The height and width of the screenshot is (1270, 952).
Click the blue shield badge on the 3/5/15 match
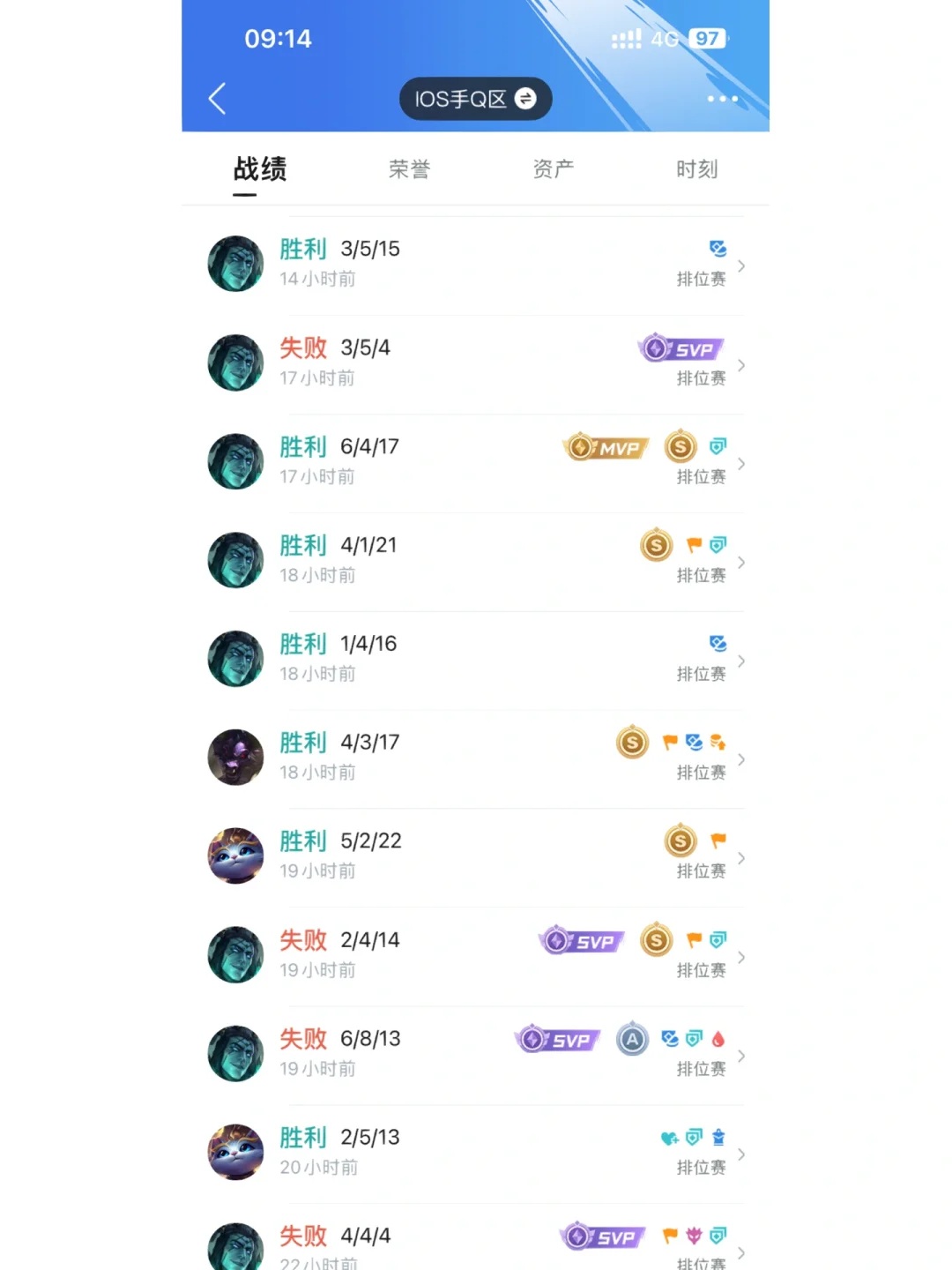point(718,250)
